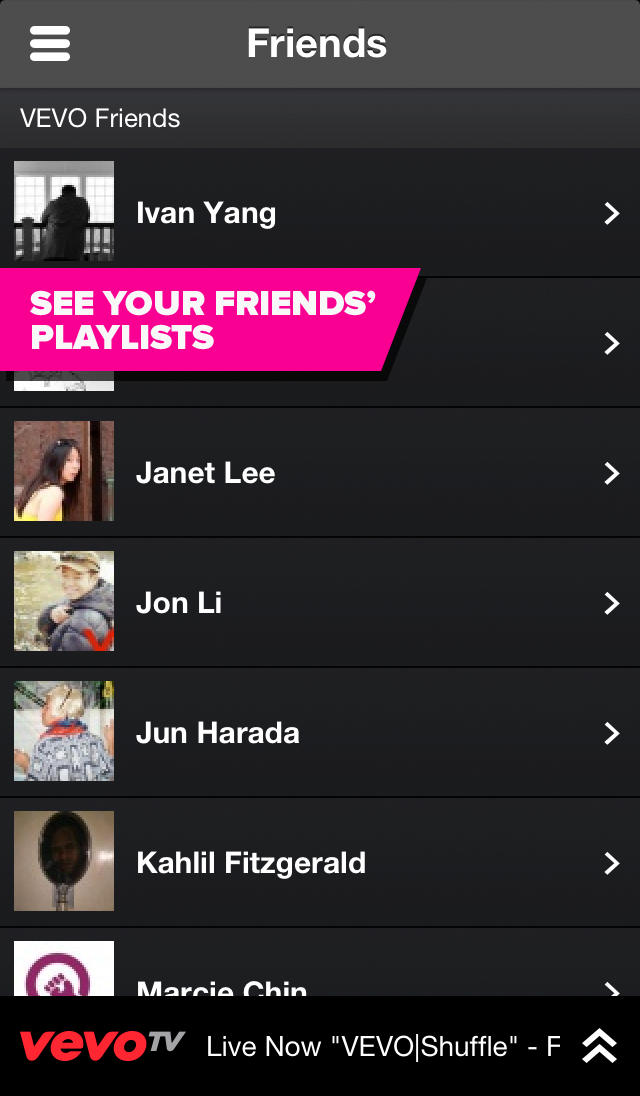Dismiss the See Your Friends' Playlists banner
640x1096 pixels.
pos(204,320)
